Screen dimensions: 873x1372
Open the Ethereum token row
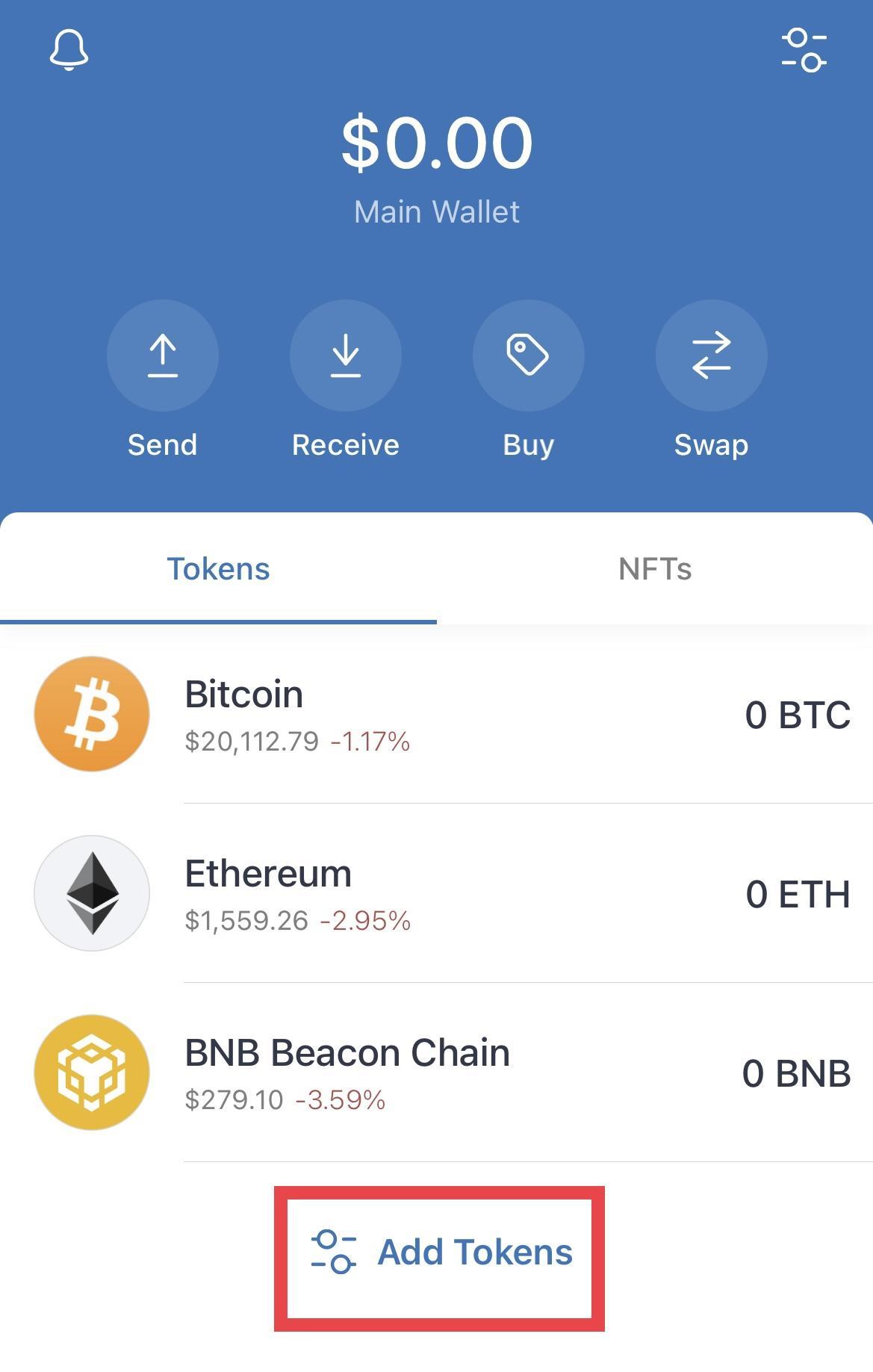click(436, 893)
